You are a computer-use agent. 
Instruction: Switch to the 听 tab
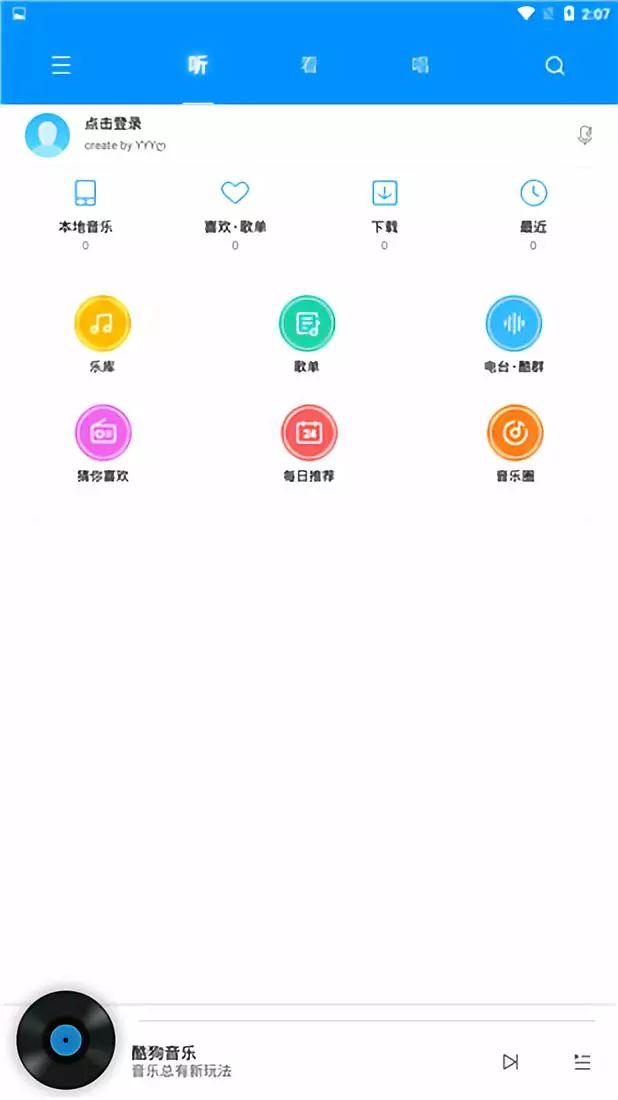coord(198,66)
